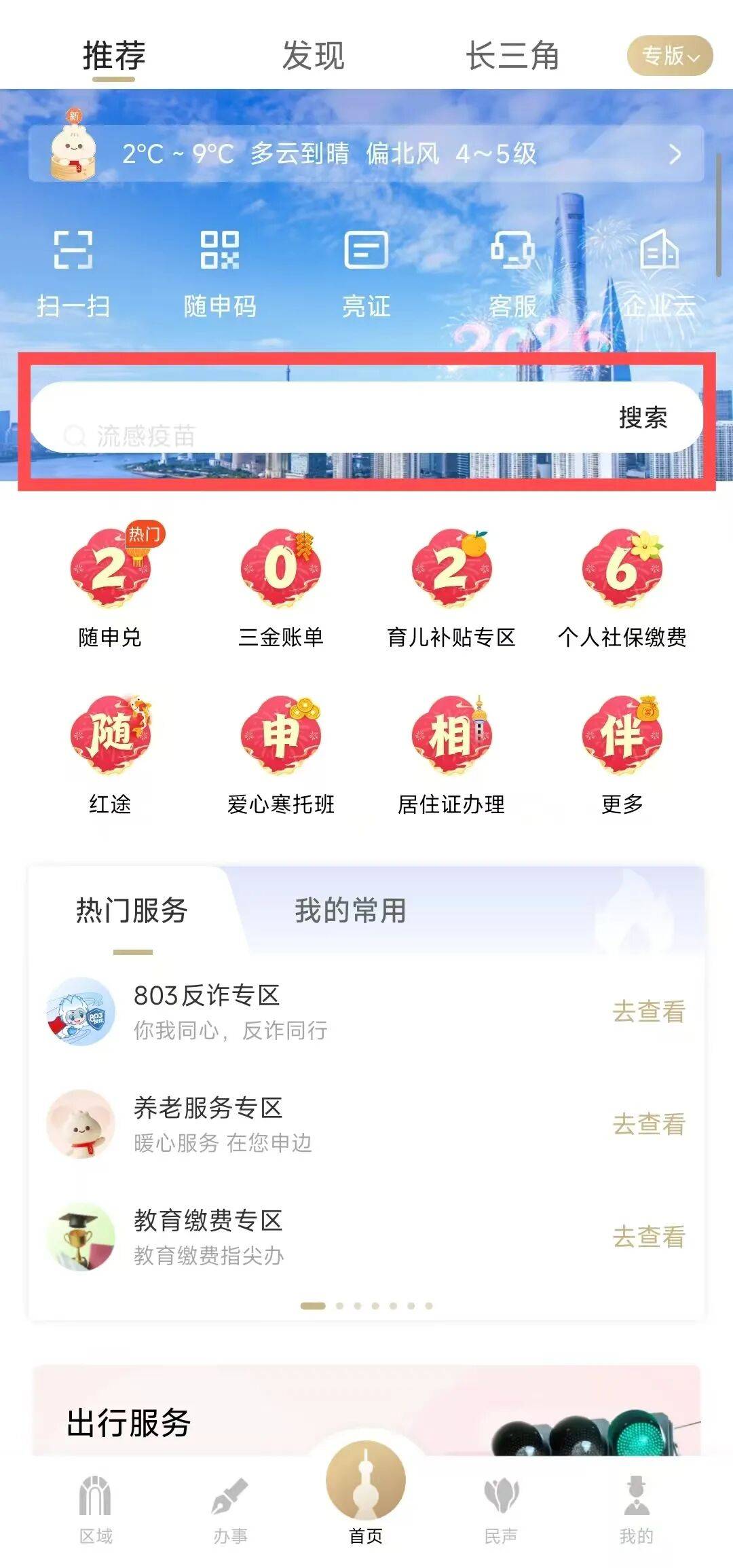Screen dimensions: 733x1568
Task: Open 居住证办理 service
Action: tap(451, 755)
